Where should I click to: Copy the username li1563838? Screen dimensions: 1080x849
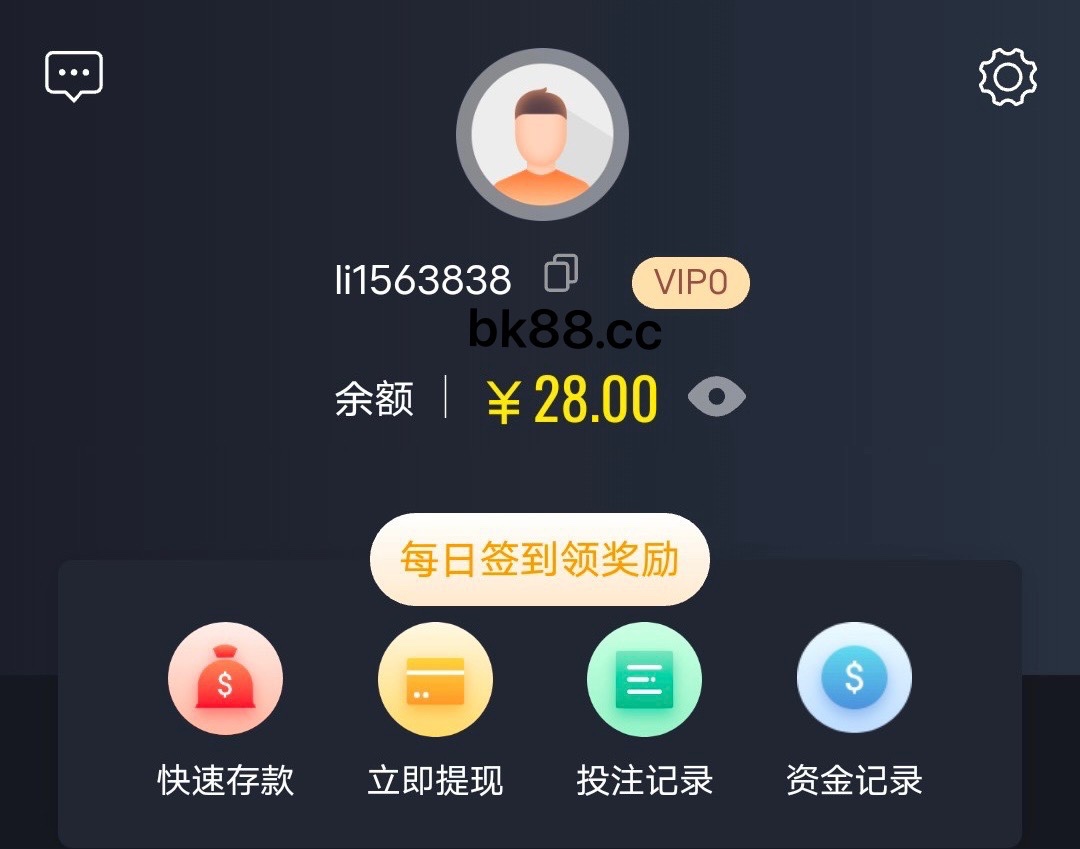click(561, 273)
